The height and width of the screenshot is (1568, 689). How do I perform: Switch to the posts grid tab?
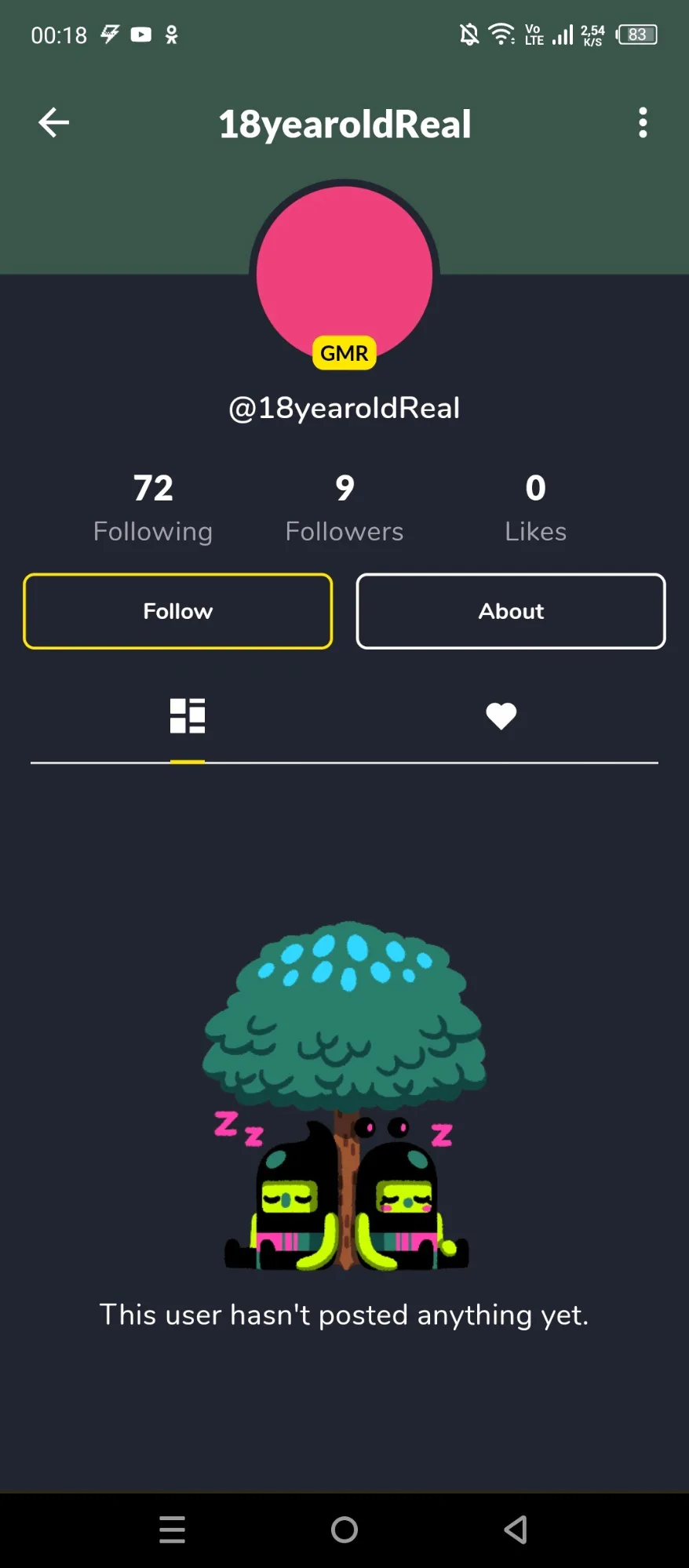tap(188, 715)
